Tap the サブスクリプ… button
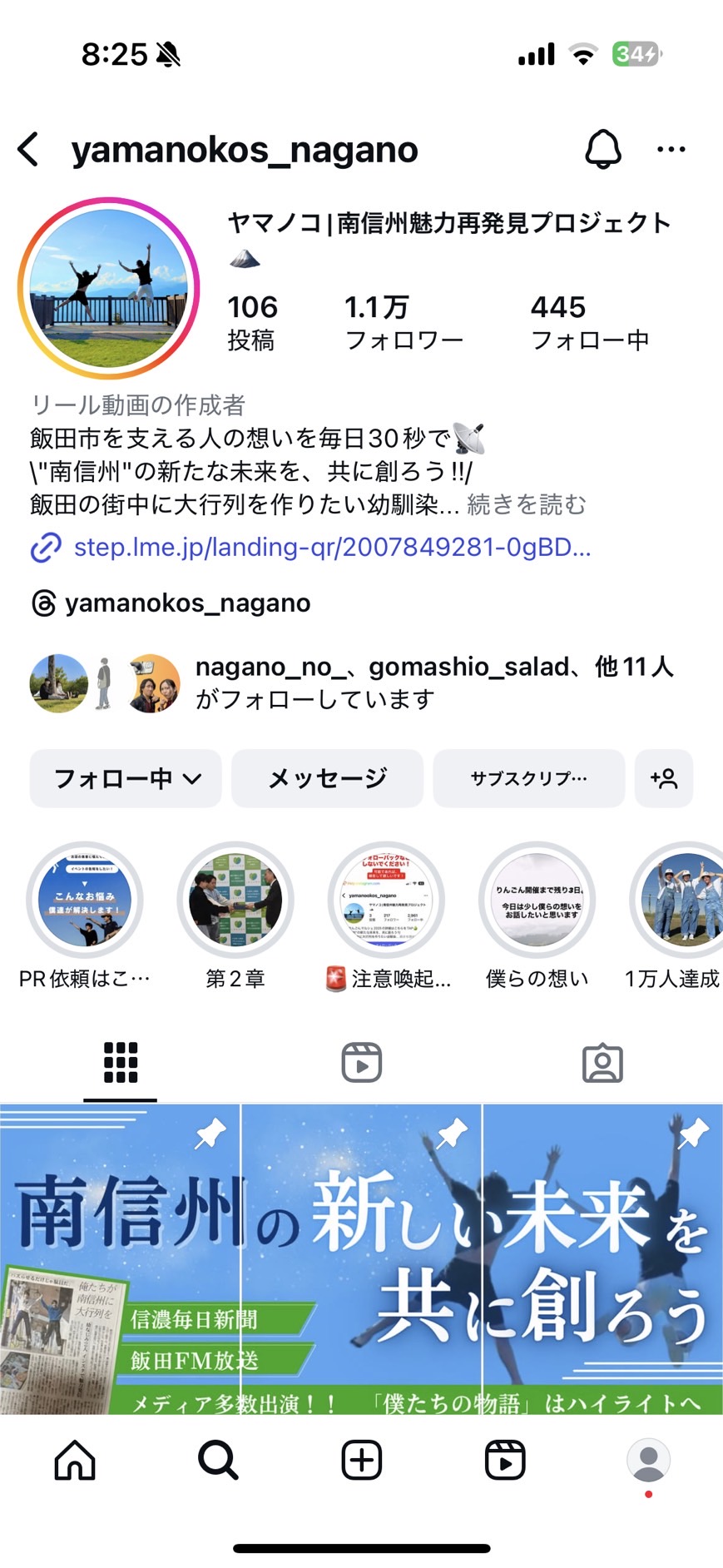 pos(528,778)
